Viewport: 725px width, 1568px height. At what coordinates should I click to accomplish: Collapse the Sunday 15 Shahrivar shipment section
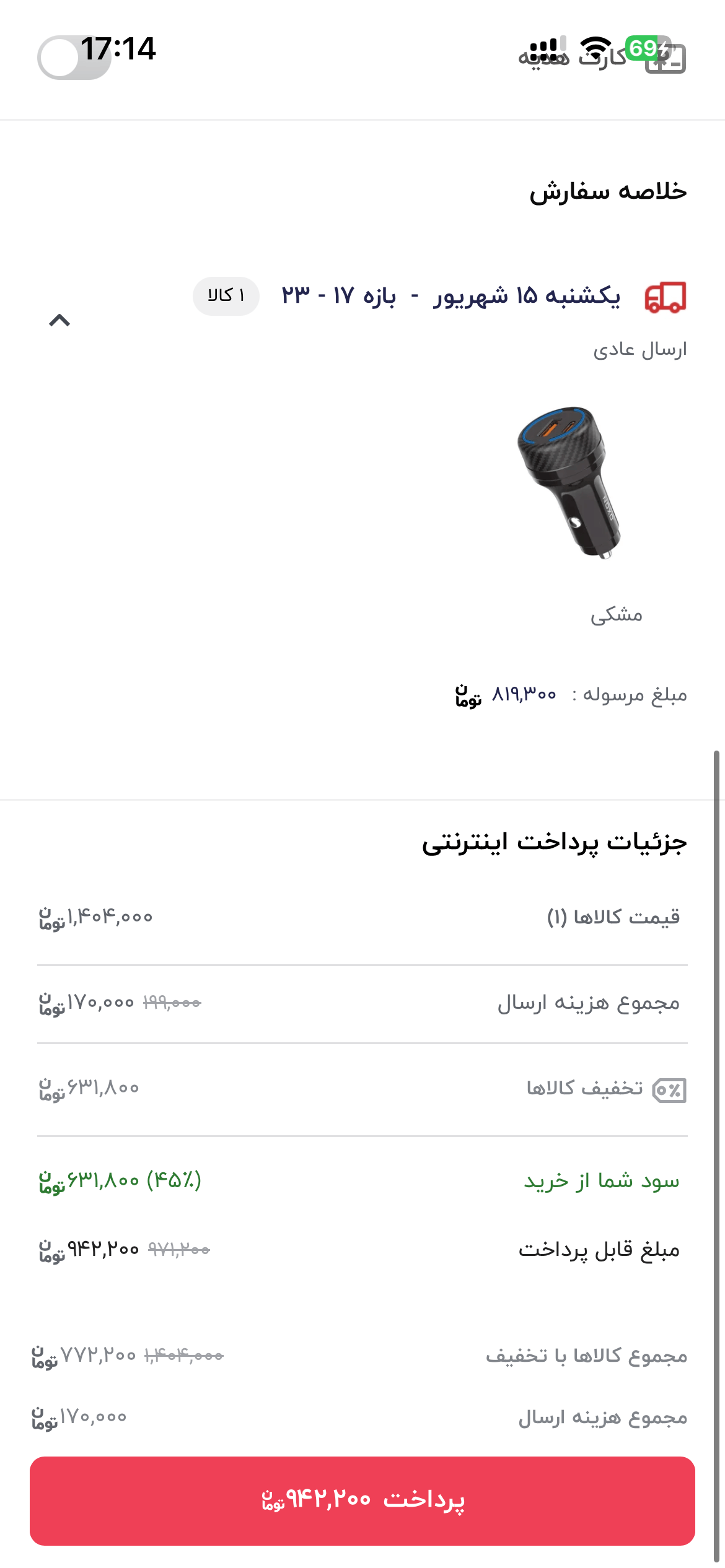[x=59, y=320]
